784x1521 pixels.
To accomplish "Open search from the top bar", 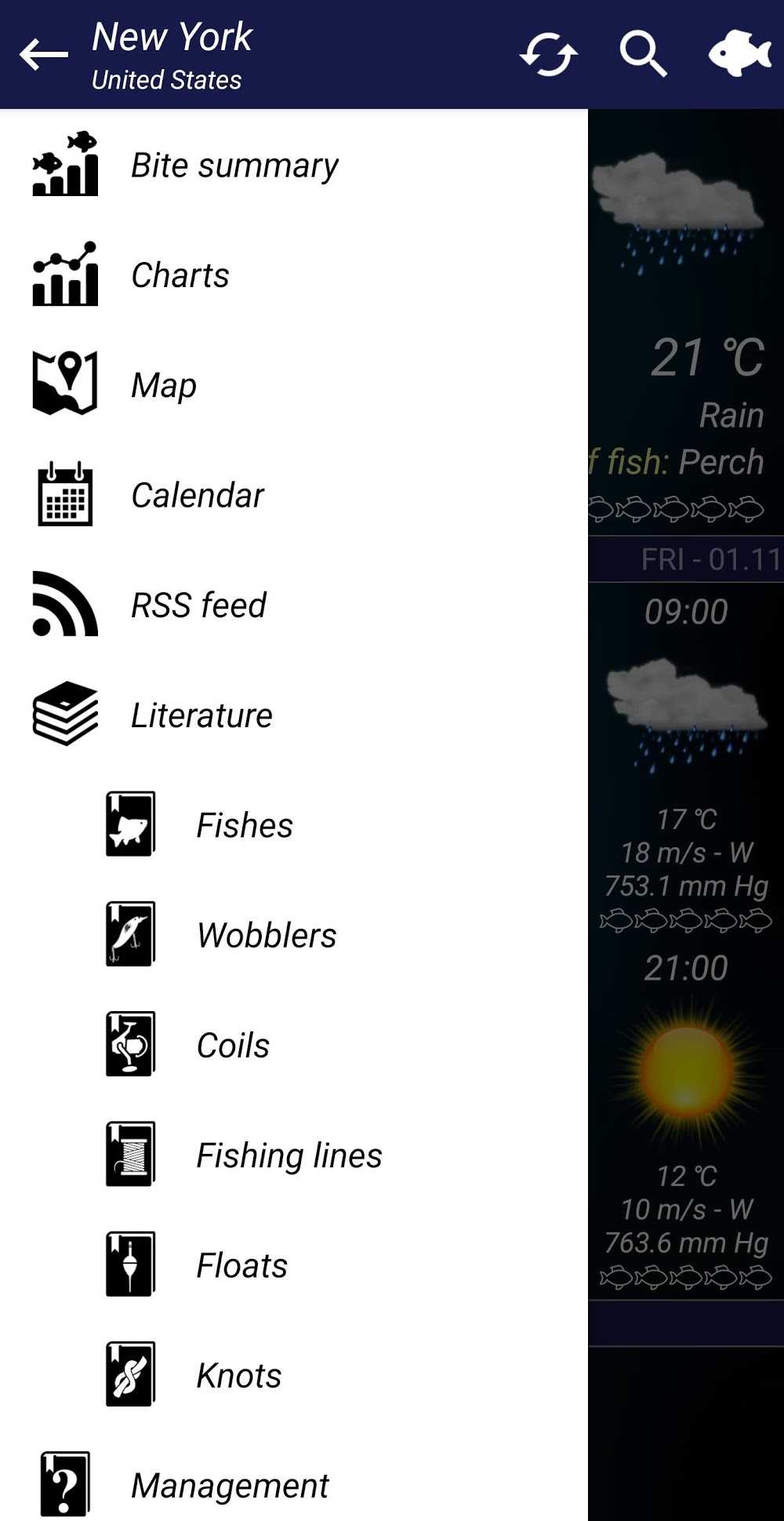I will tap(643, 55).
